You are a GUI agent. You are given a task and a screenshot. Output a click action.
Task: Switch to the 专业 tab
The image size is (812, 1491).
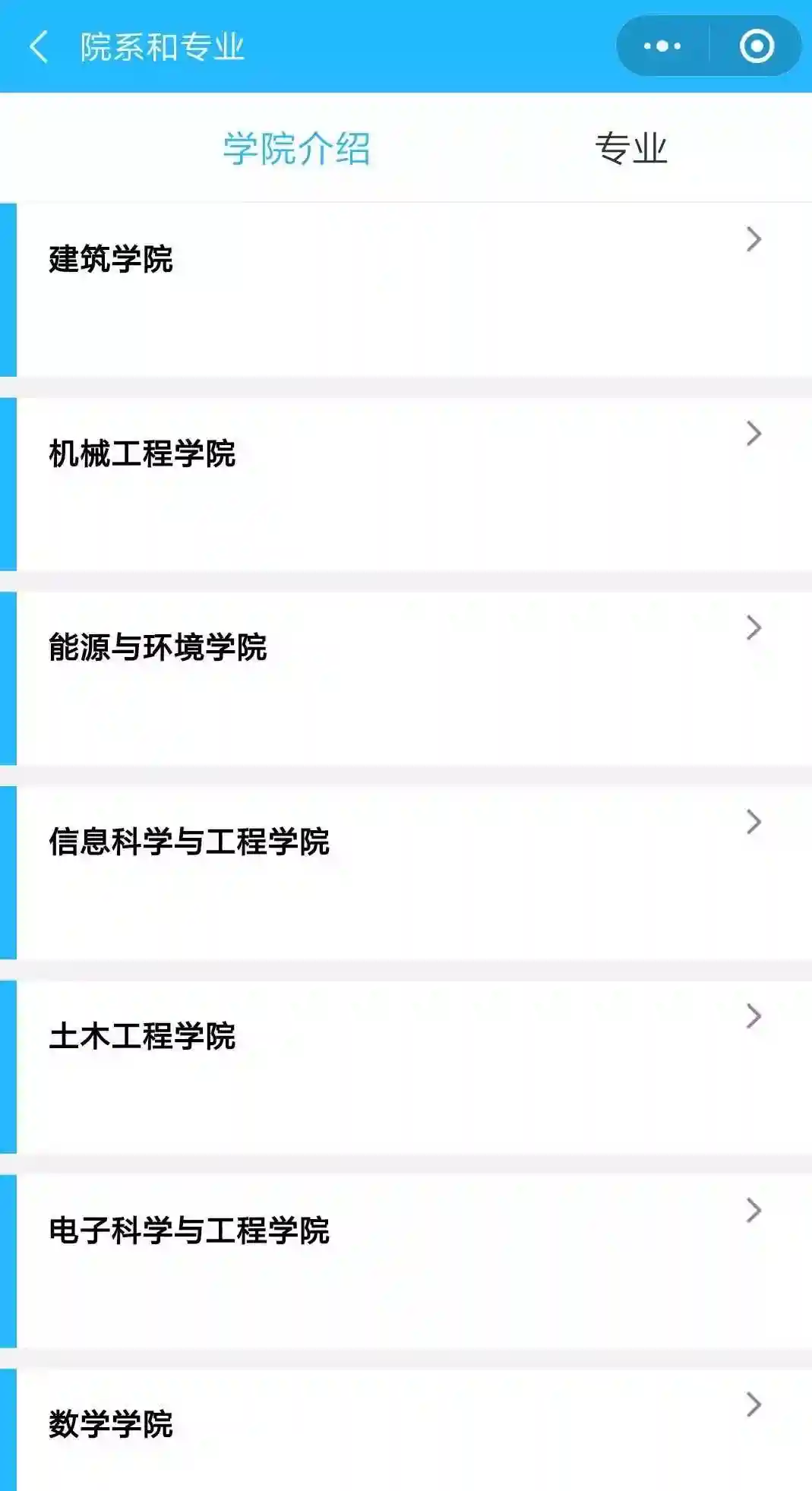coord(630,148)
